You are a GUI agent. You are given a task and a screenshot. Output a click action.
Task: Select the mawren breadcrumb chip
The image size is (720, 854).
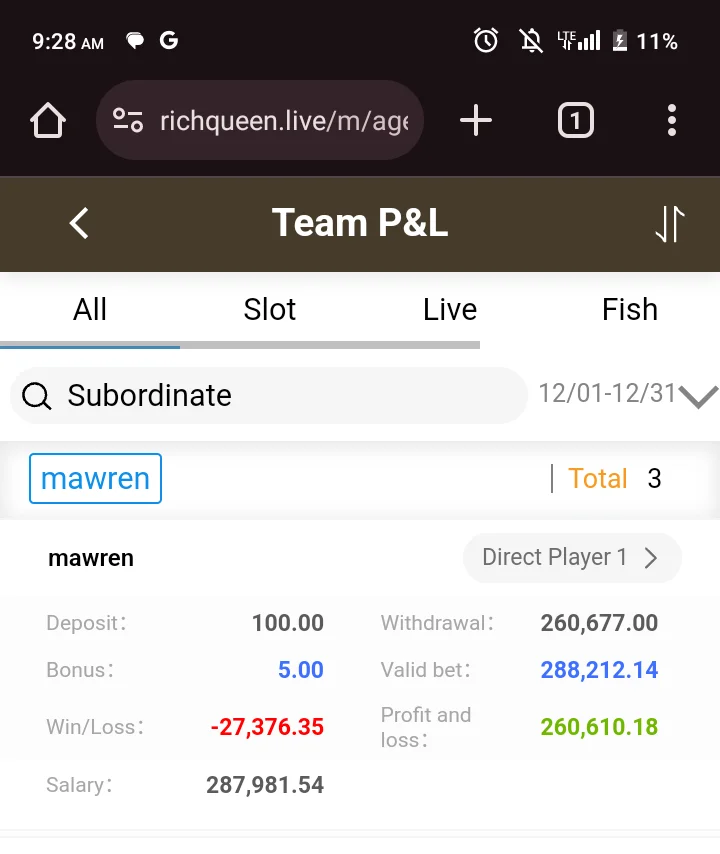(x=95, y=478)
